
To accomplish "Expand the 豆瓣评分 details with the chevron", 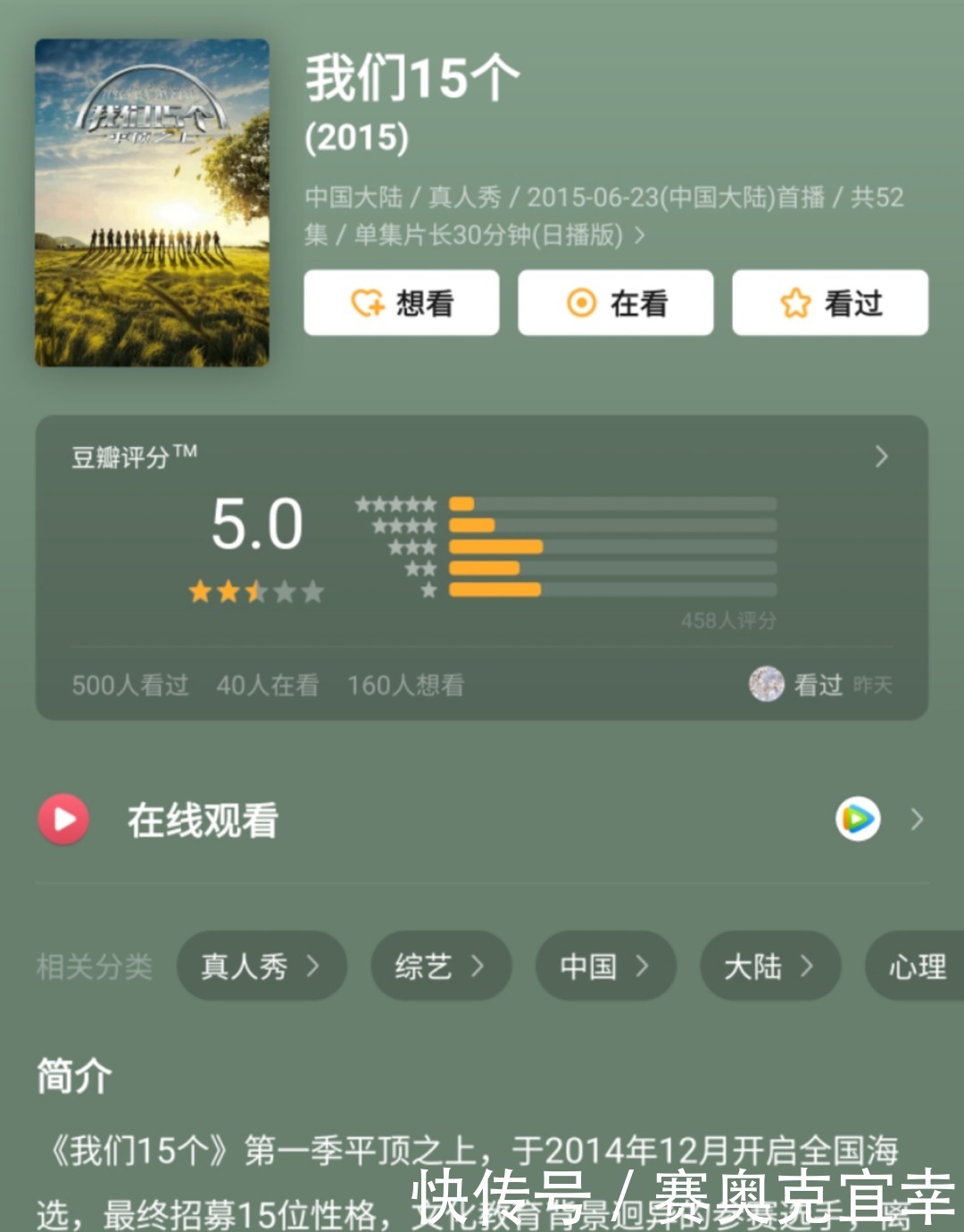I will [x=880, y=458].
